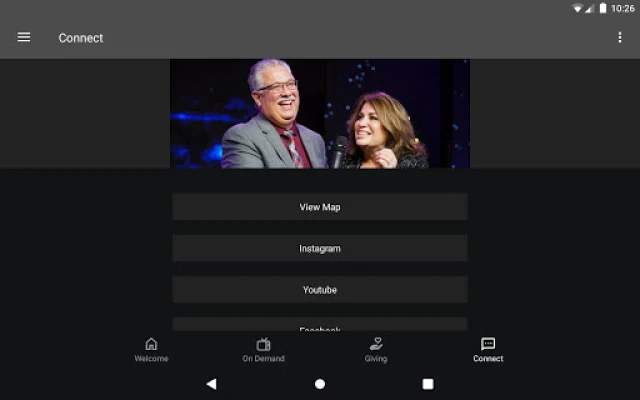Viewport: 640px width, 400px height.
Task: Select the Connect tab
Action: (x=488, y=349)
